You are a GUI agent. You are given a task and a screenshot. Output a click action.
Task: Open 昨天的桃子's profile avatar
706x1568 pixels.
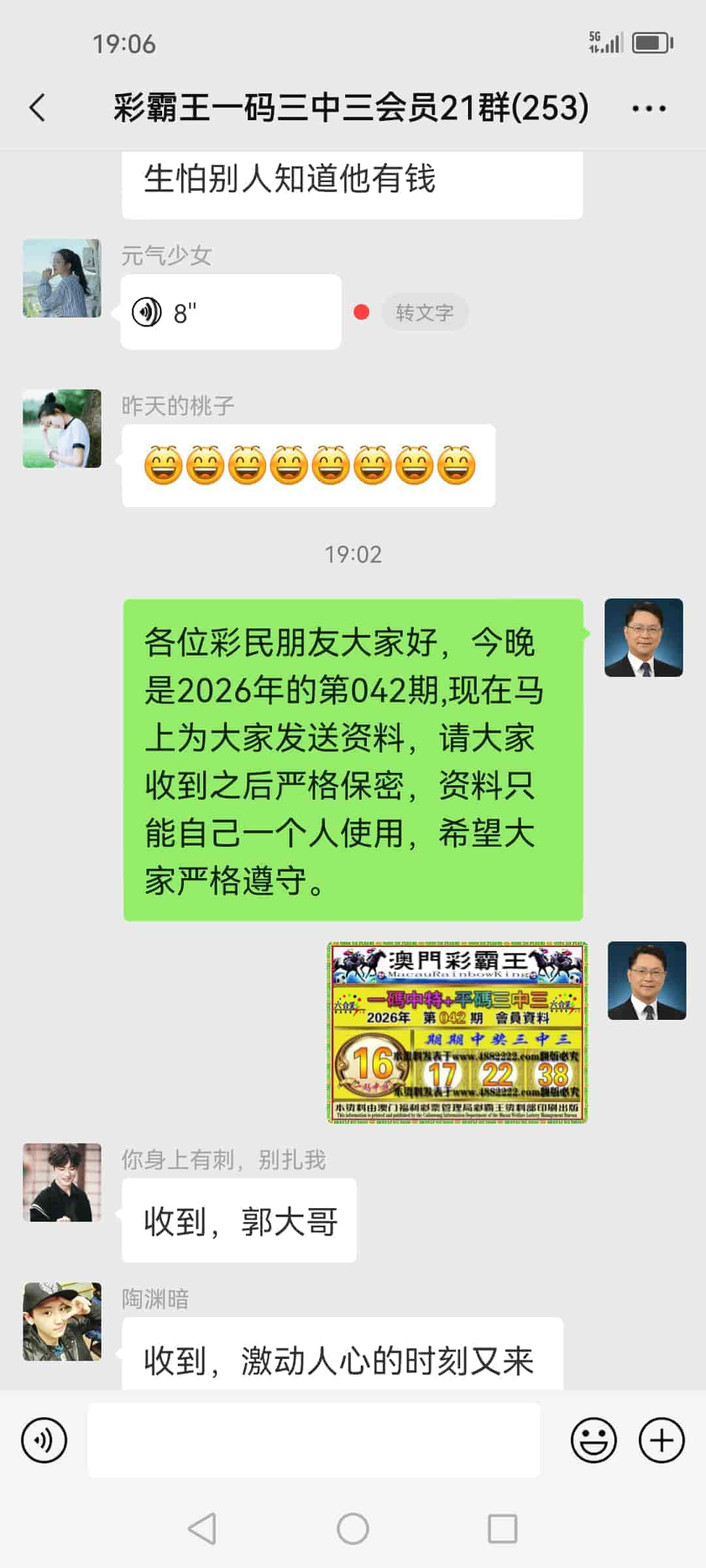(x=63, y=428)
